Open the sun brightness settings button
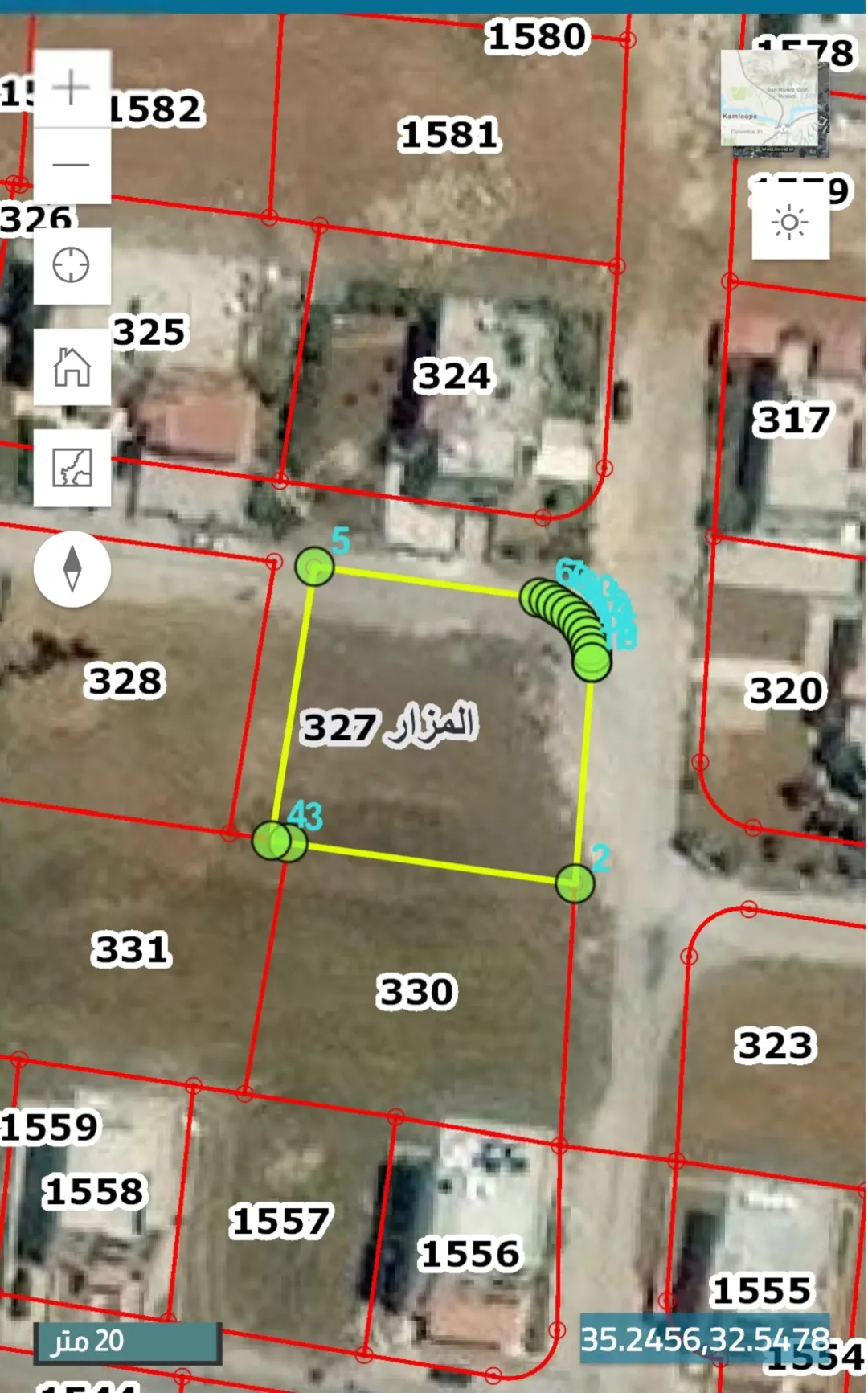The height and width of the screenshot is (1393, 868). (x=790, y=222)
